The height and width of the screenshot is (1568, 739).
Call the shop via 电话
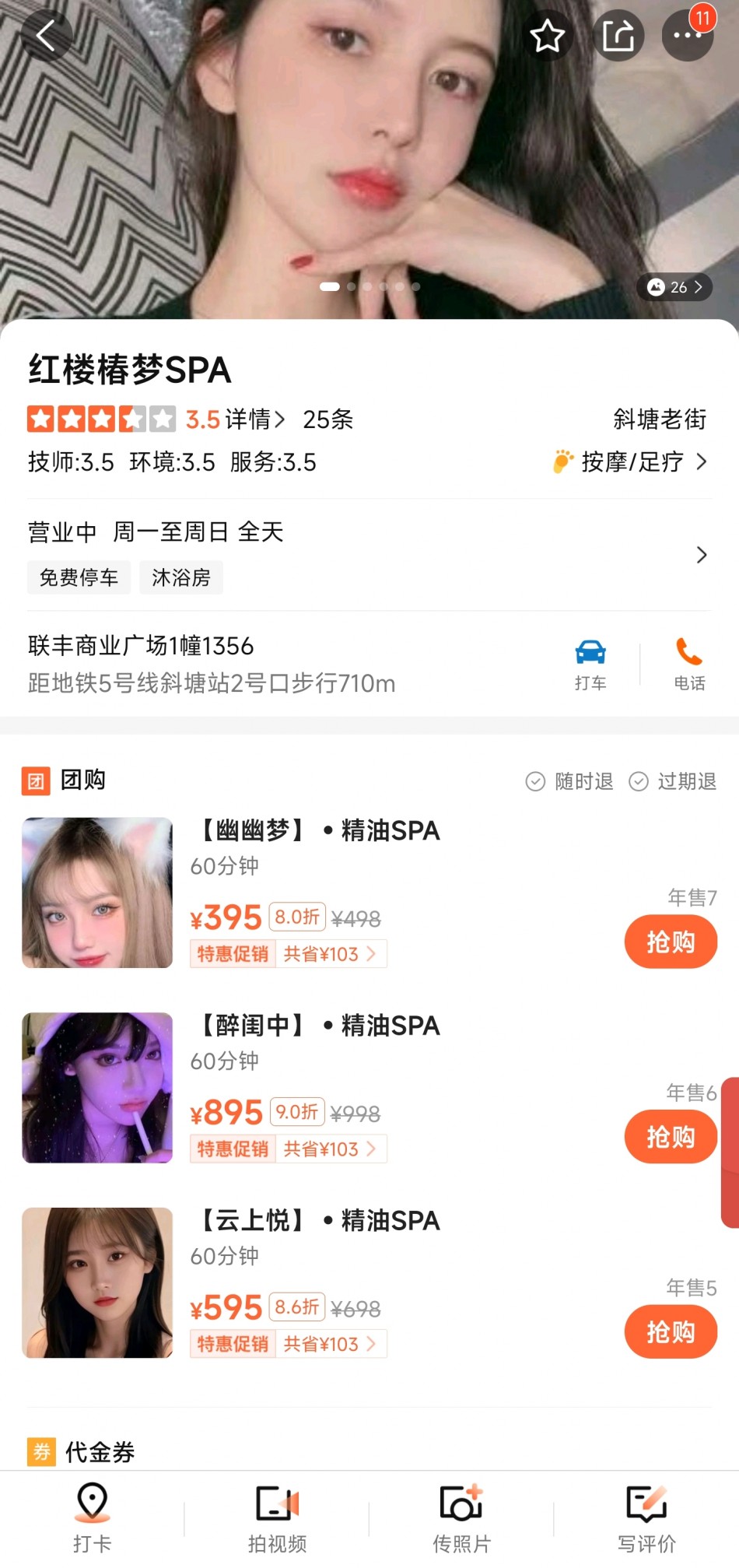click(689, 664)
